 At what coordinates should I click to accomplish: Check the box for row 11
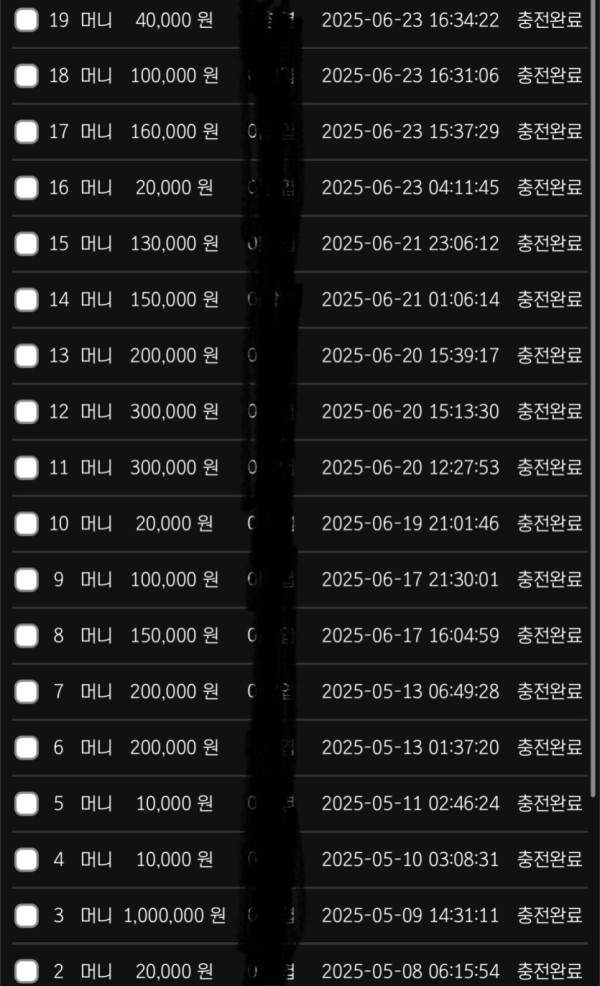(27, 467)
